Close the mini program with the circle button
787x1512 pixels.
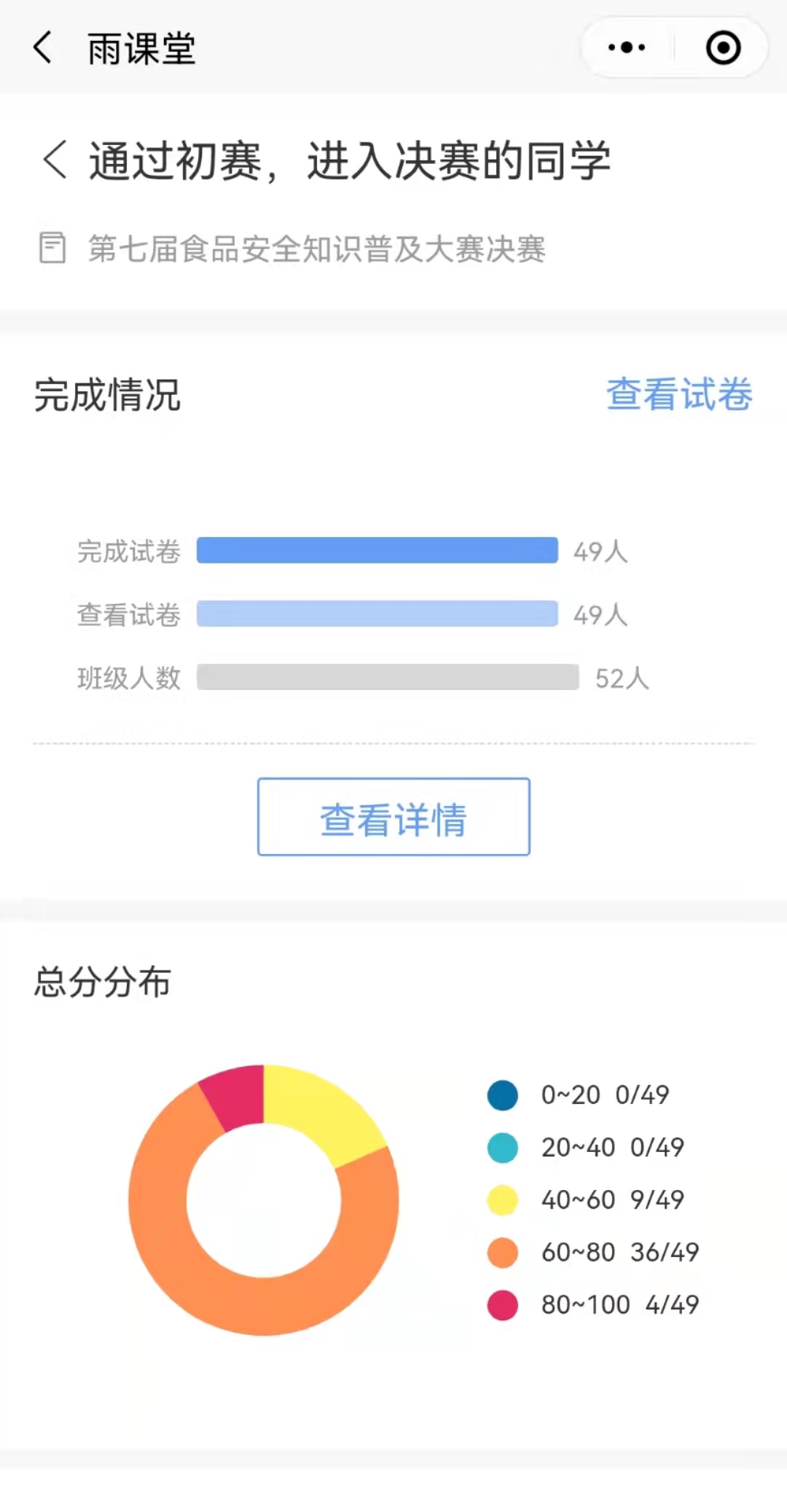pos(723,48)
